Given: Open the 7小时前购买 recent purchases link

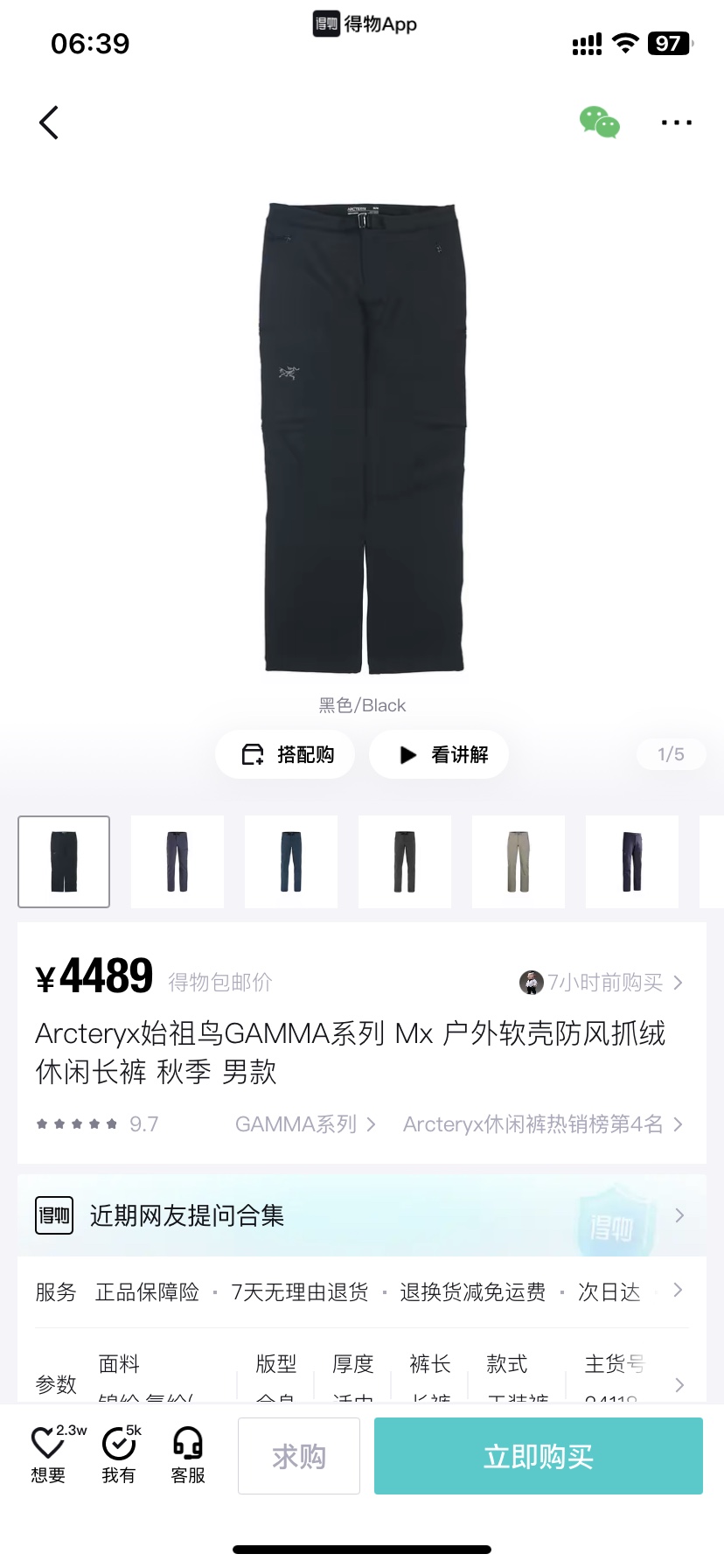Looking at the screenshot, I should (602, 983).
